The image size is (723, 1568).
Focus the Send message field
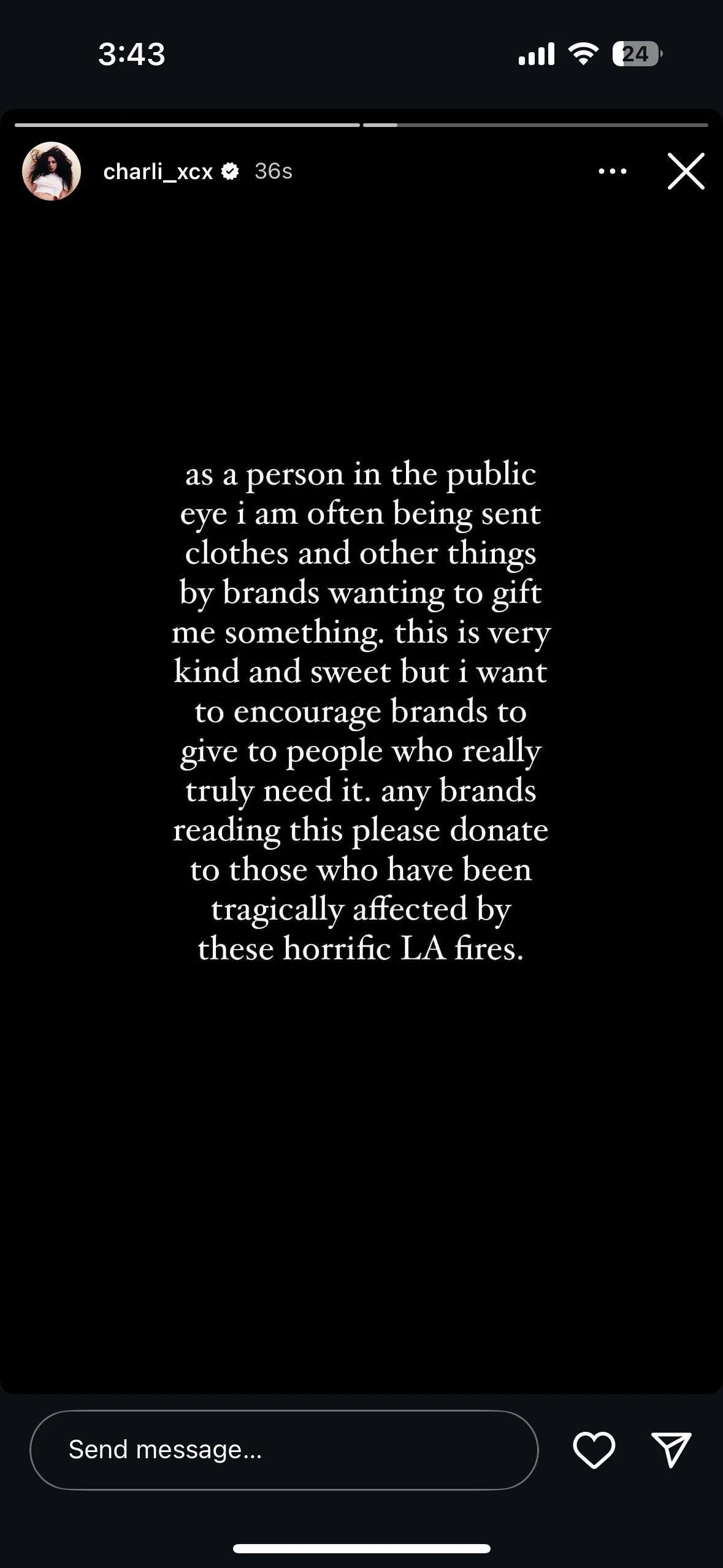point(283,1450)
